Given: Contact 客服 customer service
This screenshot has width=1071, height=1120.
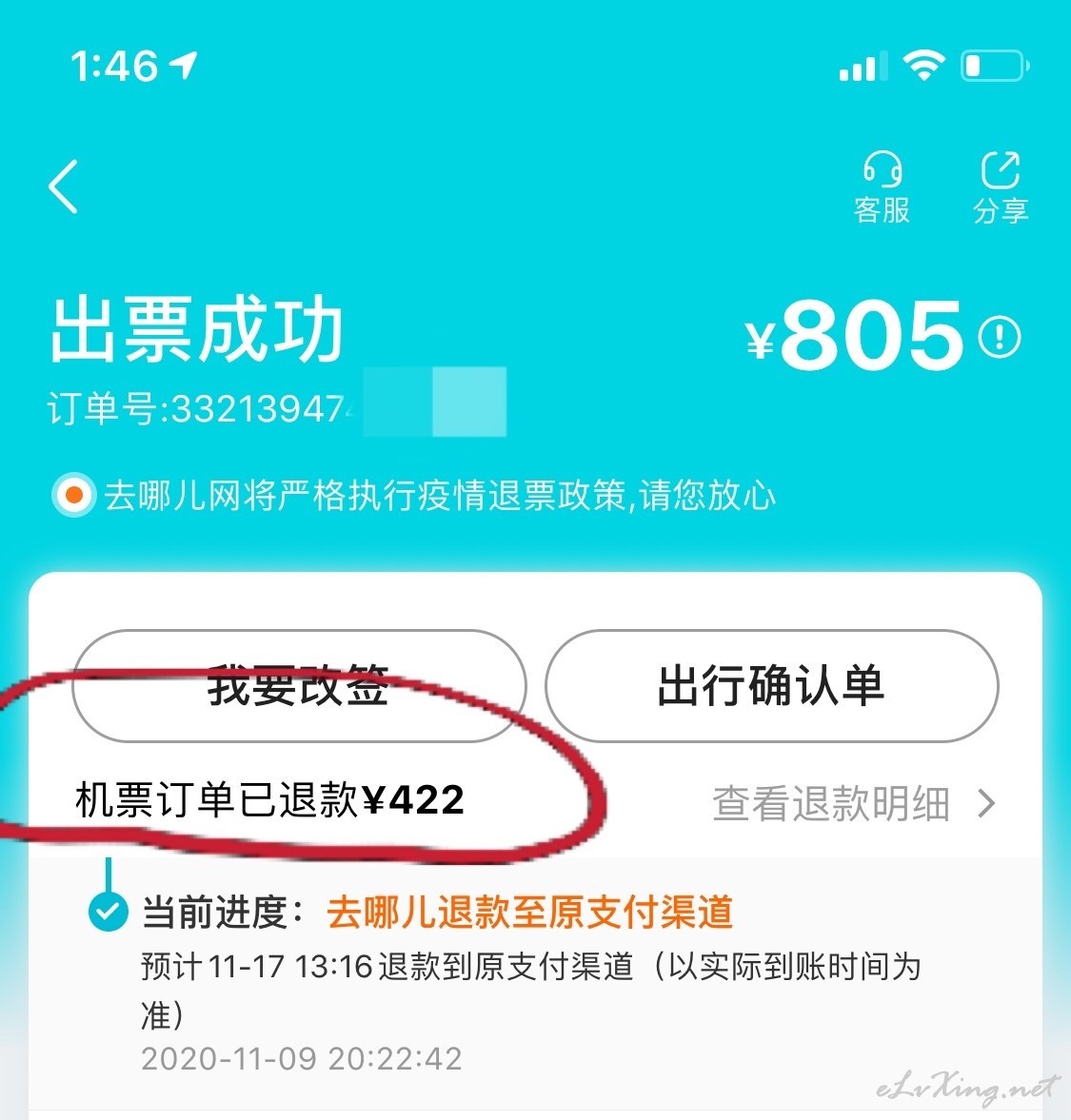Looking at the screenshot, I should [x=882, y=187].
